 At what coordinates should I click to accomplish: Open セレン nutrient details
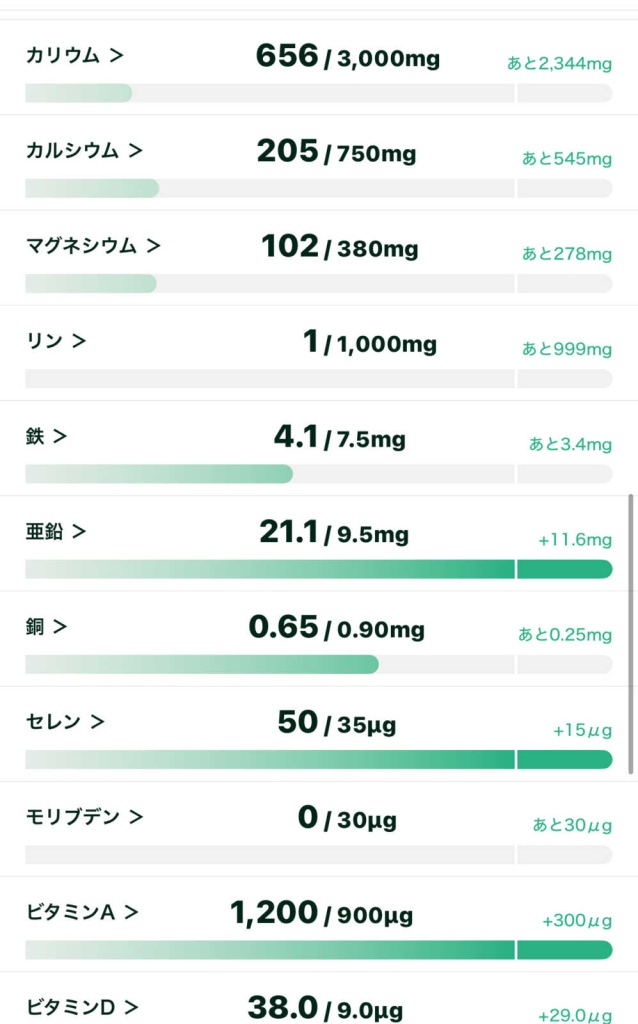[65, 722]
